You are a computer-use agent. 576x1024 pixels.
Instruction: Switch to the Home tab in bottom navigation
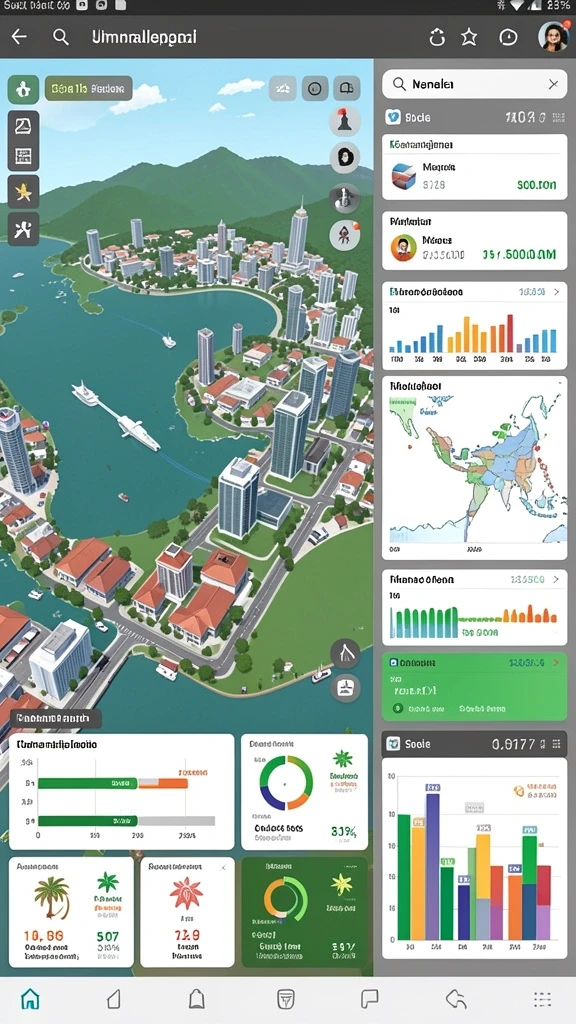[x=30, y=999]
